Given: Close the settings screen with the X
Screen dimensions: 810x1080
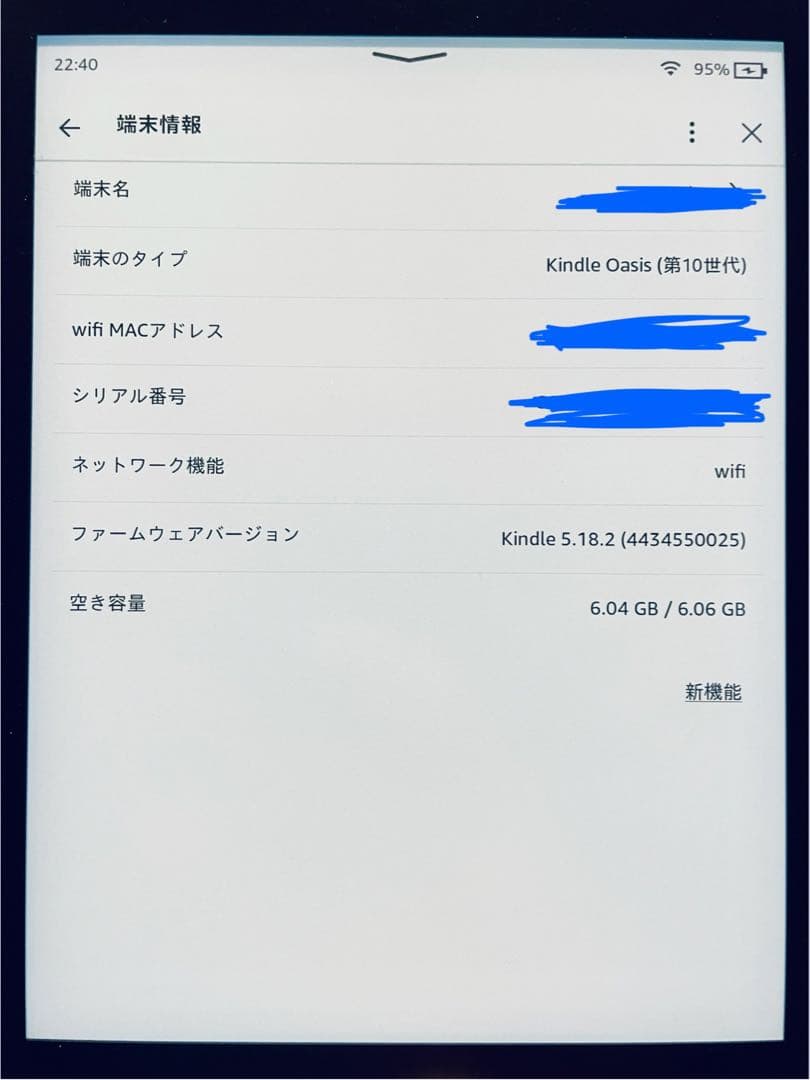Looking at the screenshot, I should 752,132.
